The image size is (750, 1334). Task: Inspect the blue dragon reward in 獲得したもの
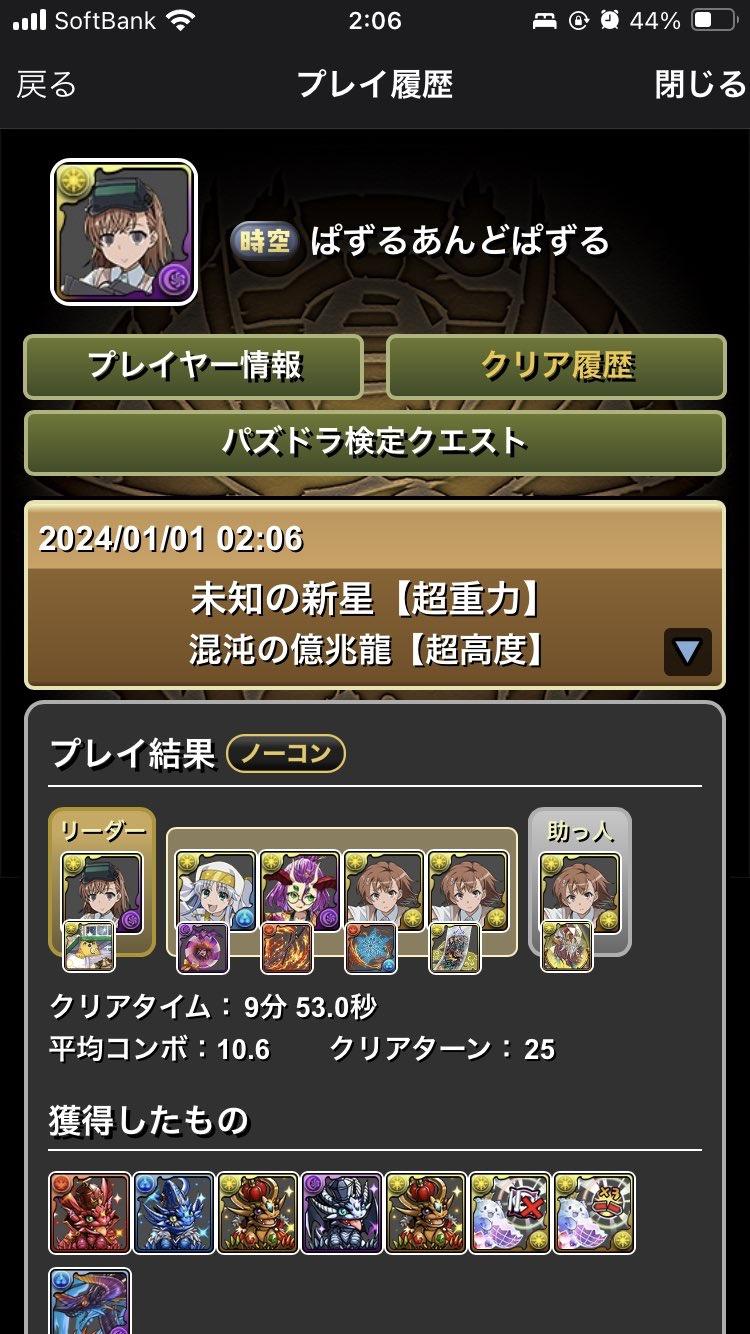(174, 1213)
